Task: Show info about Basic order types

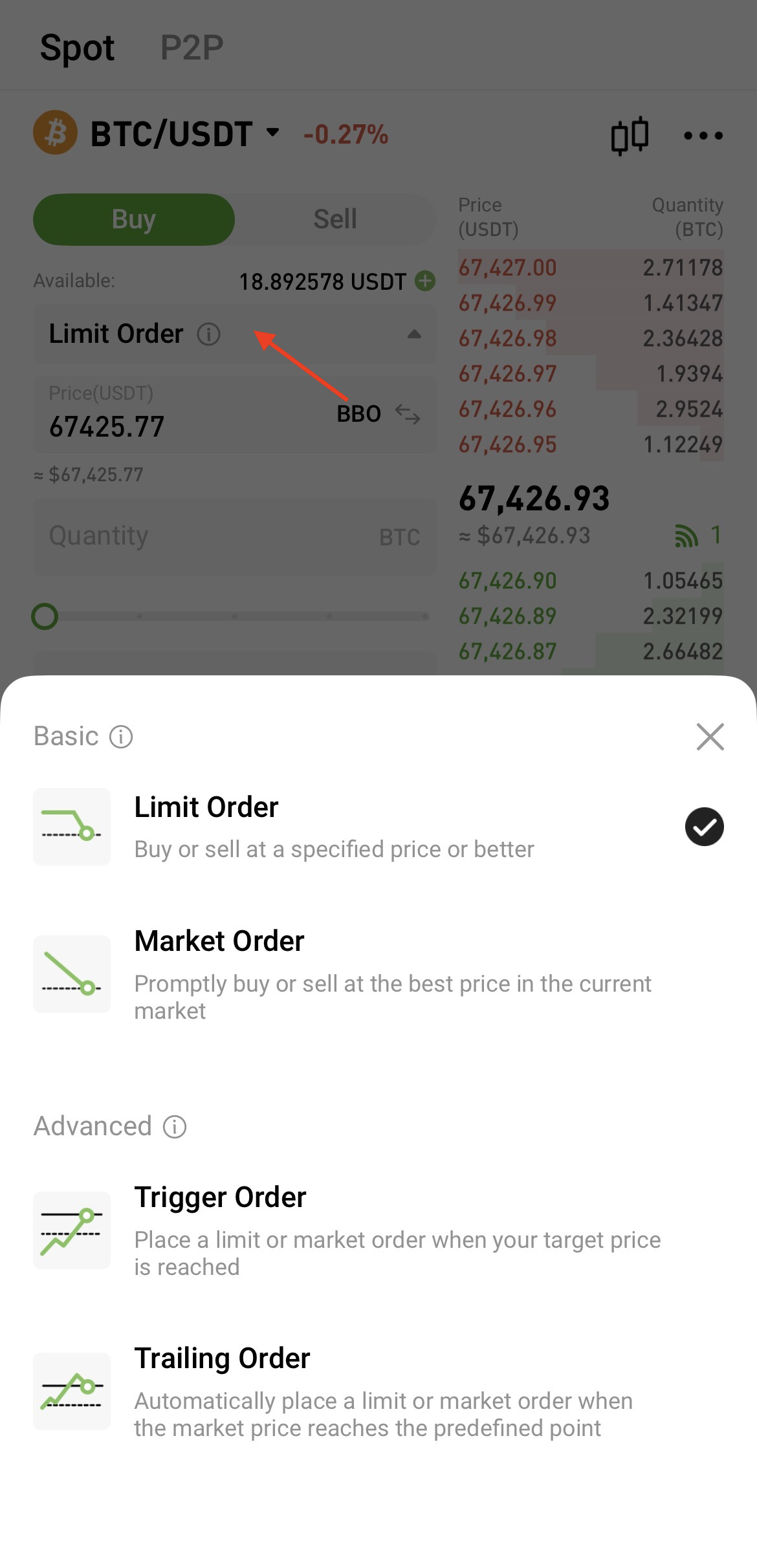Action: coord(121,737)
